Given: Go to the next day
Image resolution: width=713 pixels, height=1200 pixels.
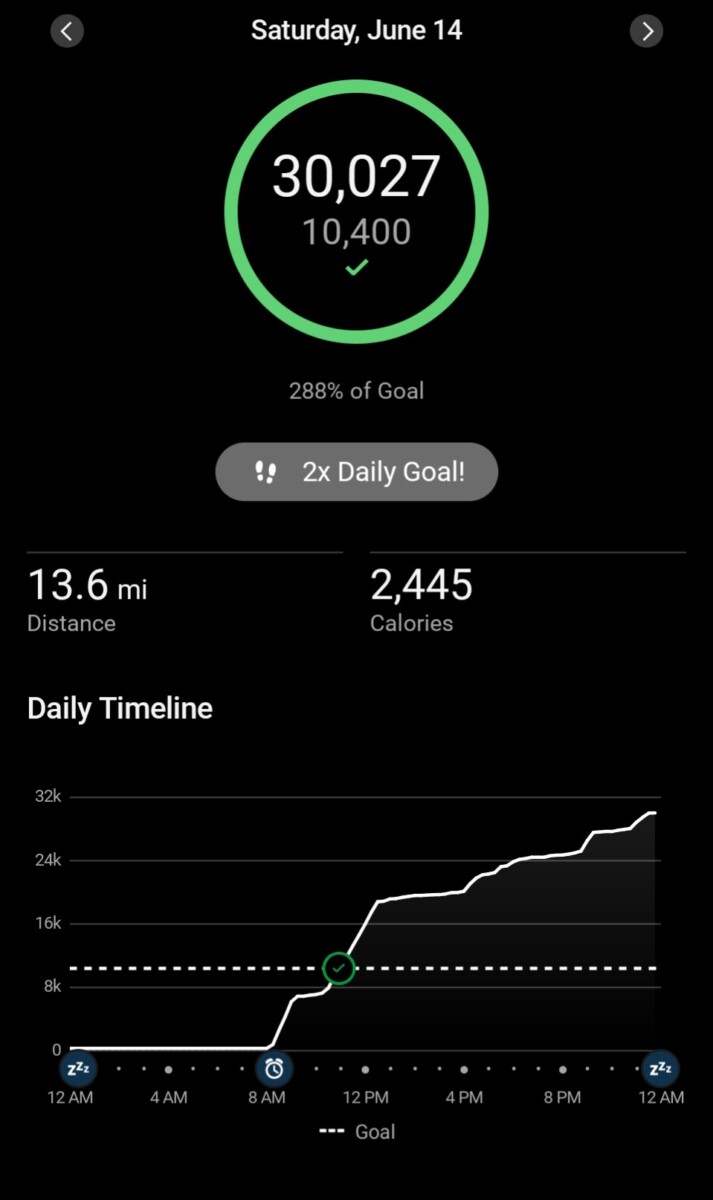Looking at the screenshot, I should coord(647,31).
